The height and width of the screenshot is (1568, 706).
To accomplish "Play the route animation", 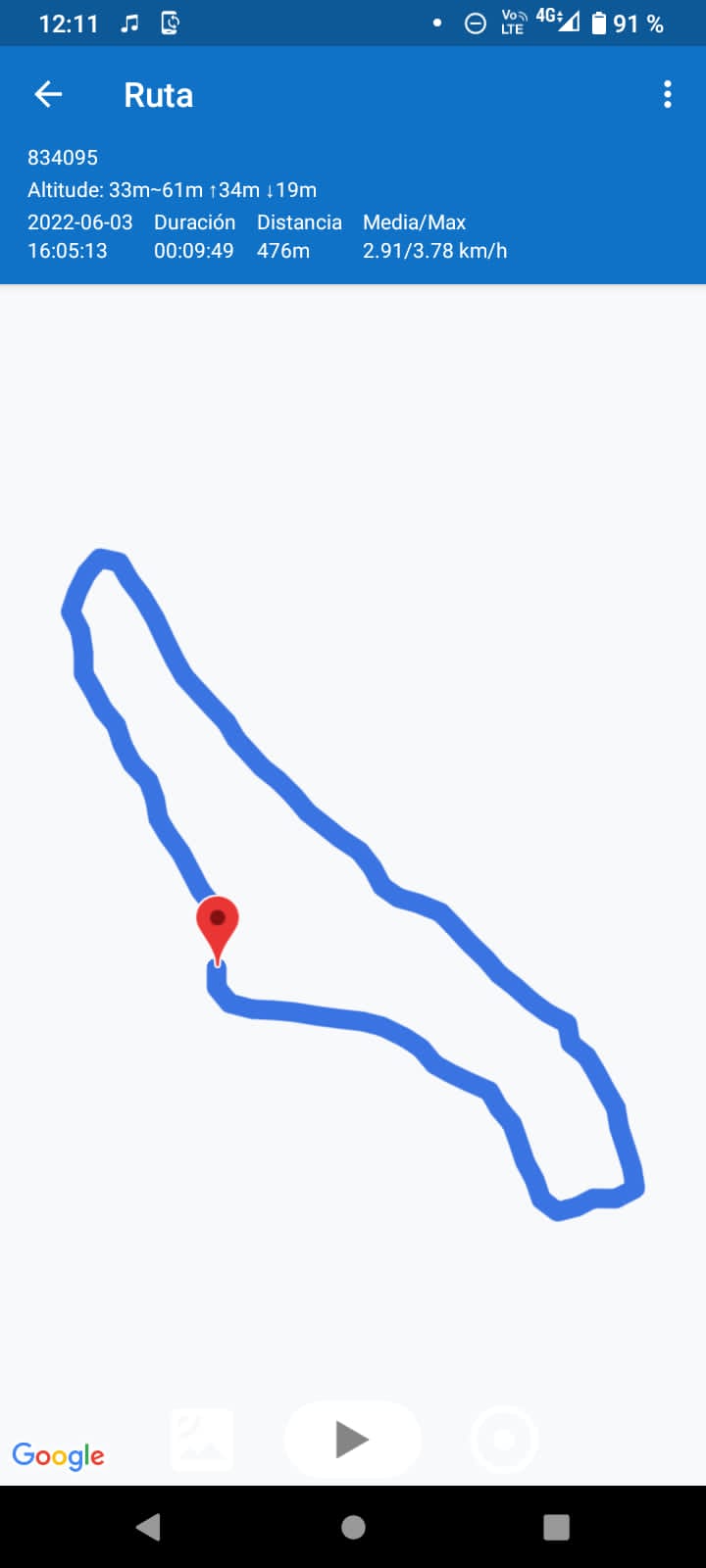I will [x=352, y=1440].
